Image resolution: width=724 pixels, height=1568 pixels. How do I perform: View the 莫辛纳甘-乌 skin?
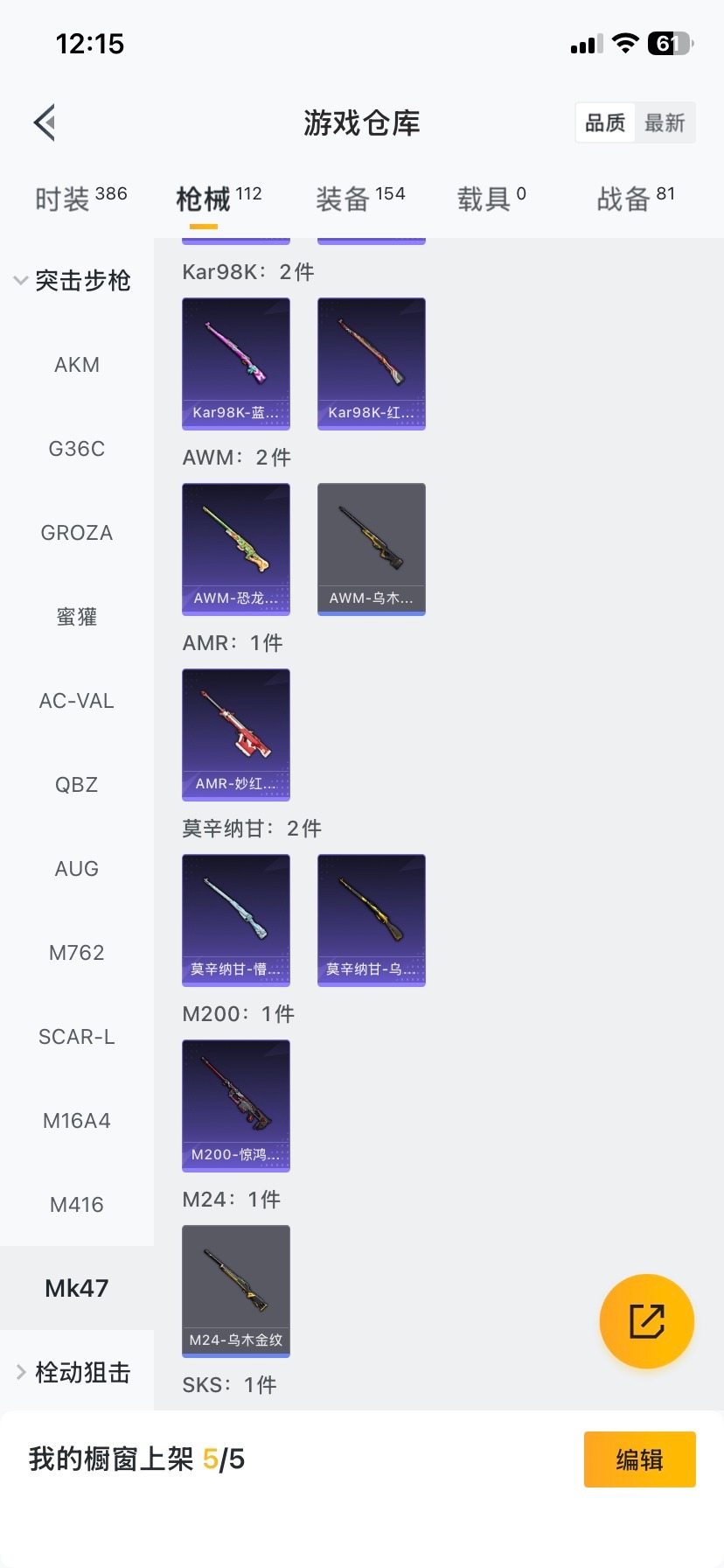click(372, 920)
